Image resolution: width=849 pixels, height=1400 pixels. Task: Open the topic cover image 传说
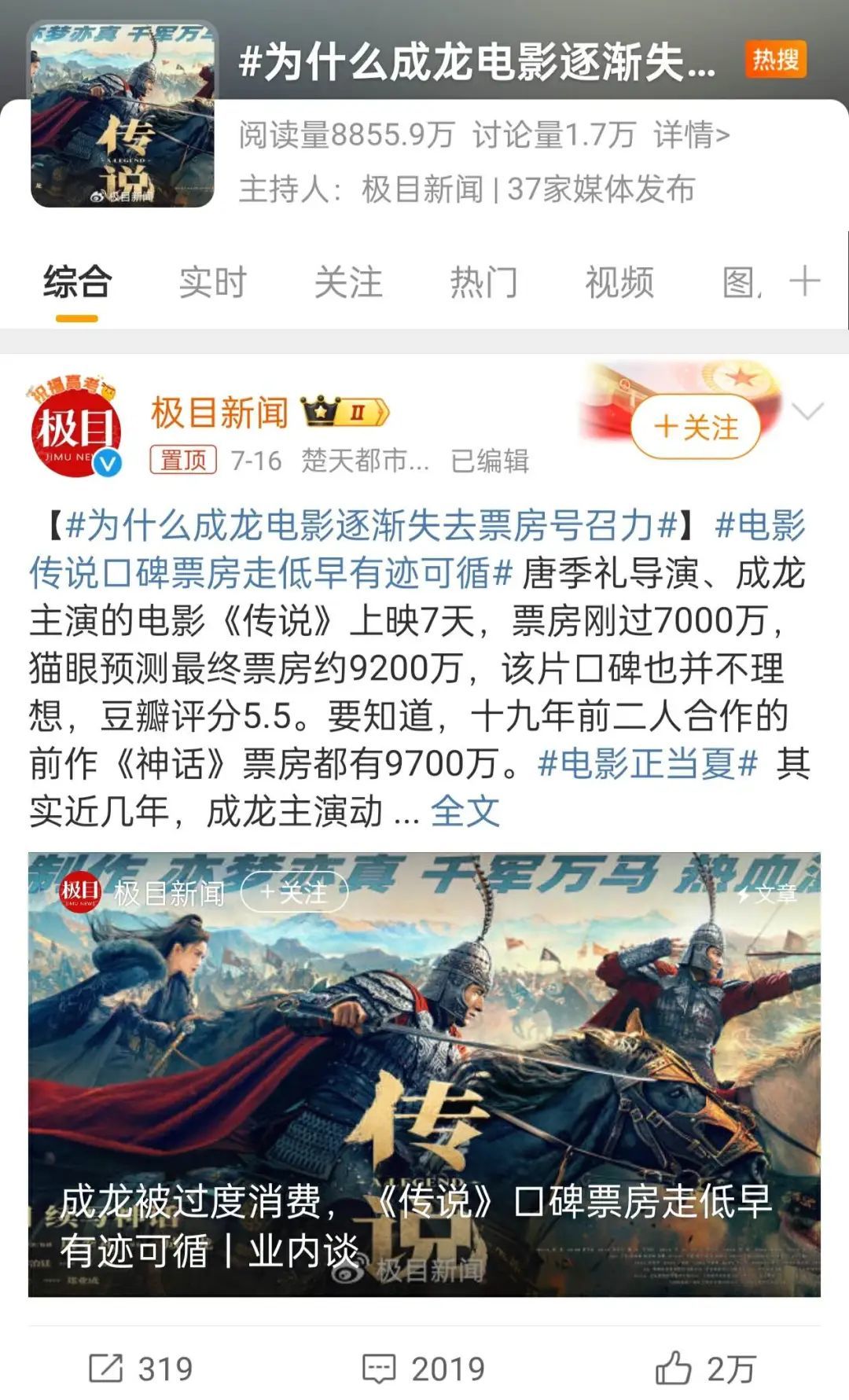[123, 115]
